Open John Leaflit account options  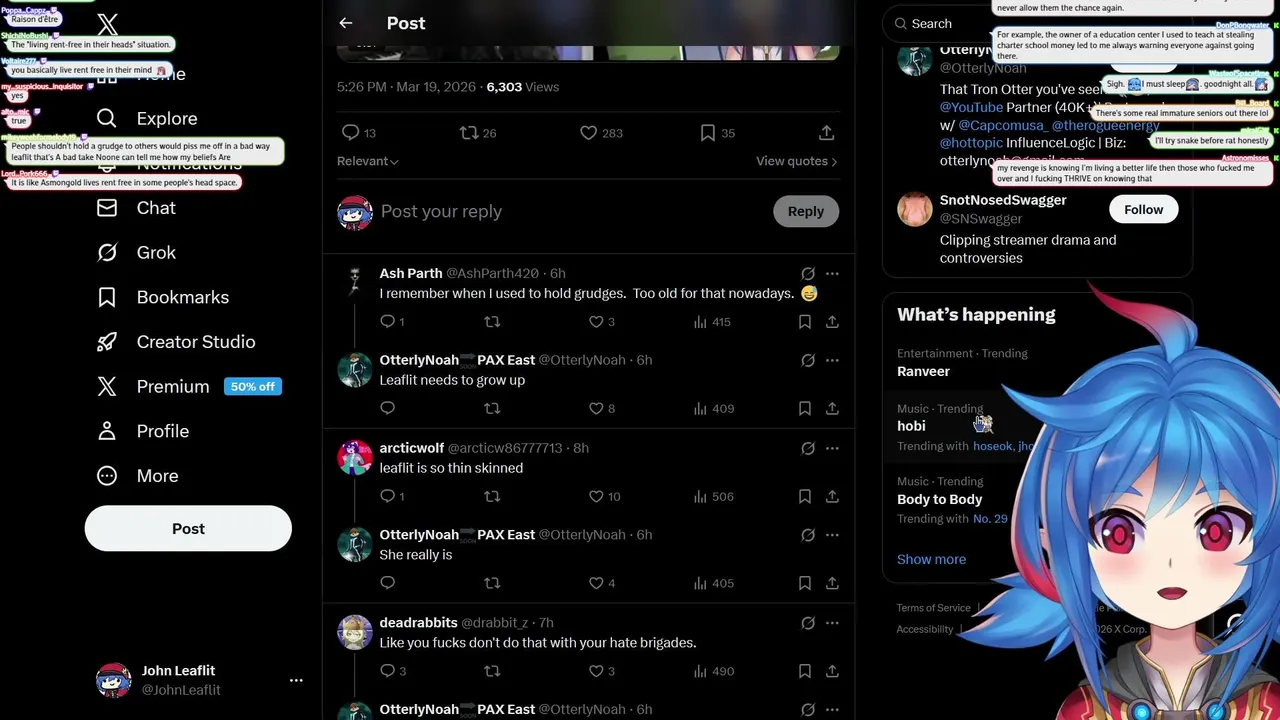click(x=296, y=680)
